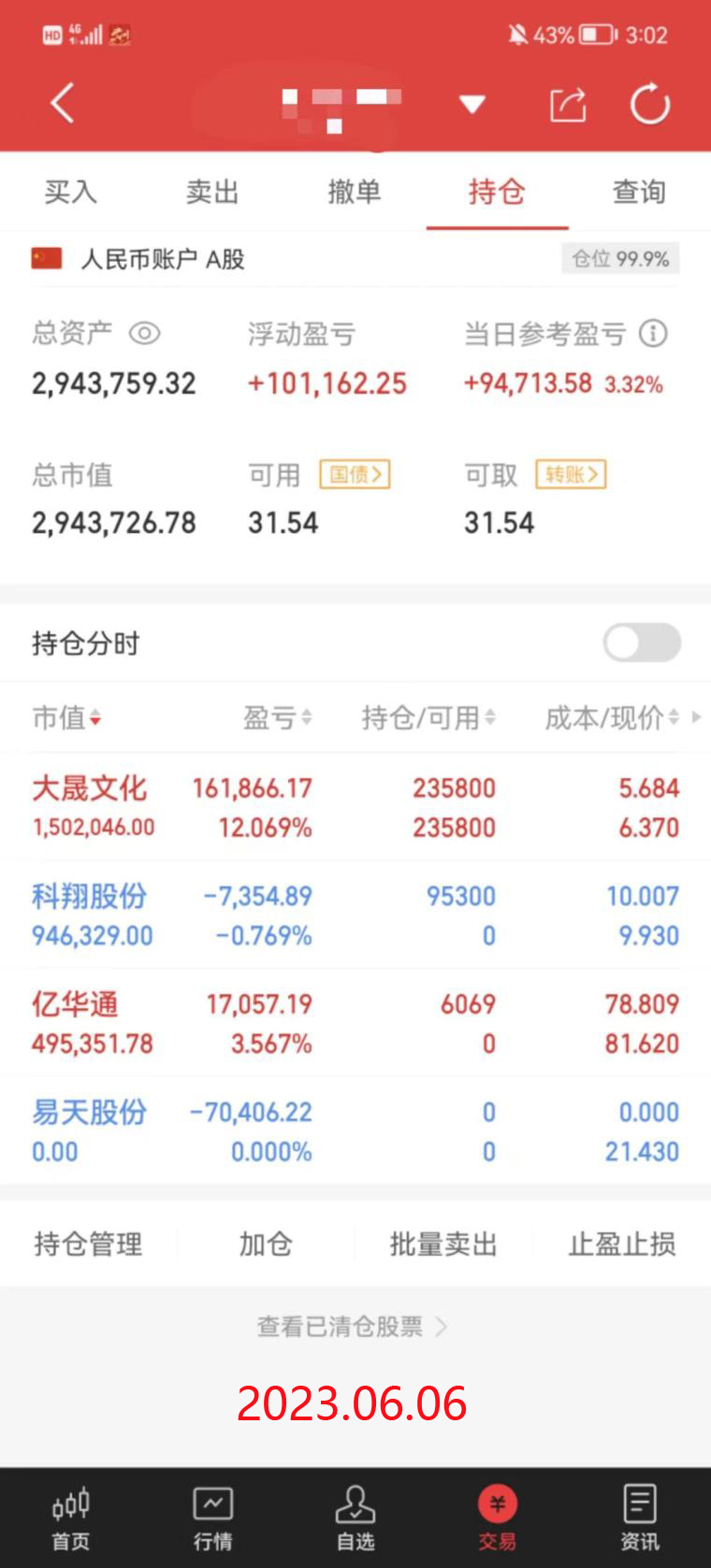Share the holdings page
711x1568 pixels.
coord(567,104)
